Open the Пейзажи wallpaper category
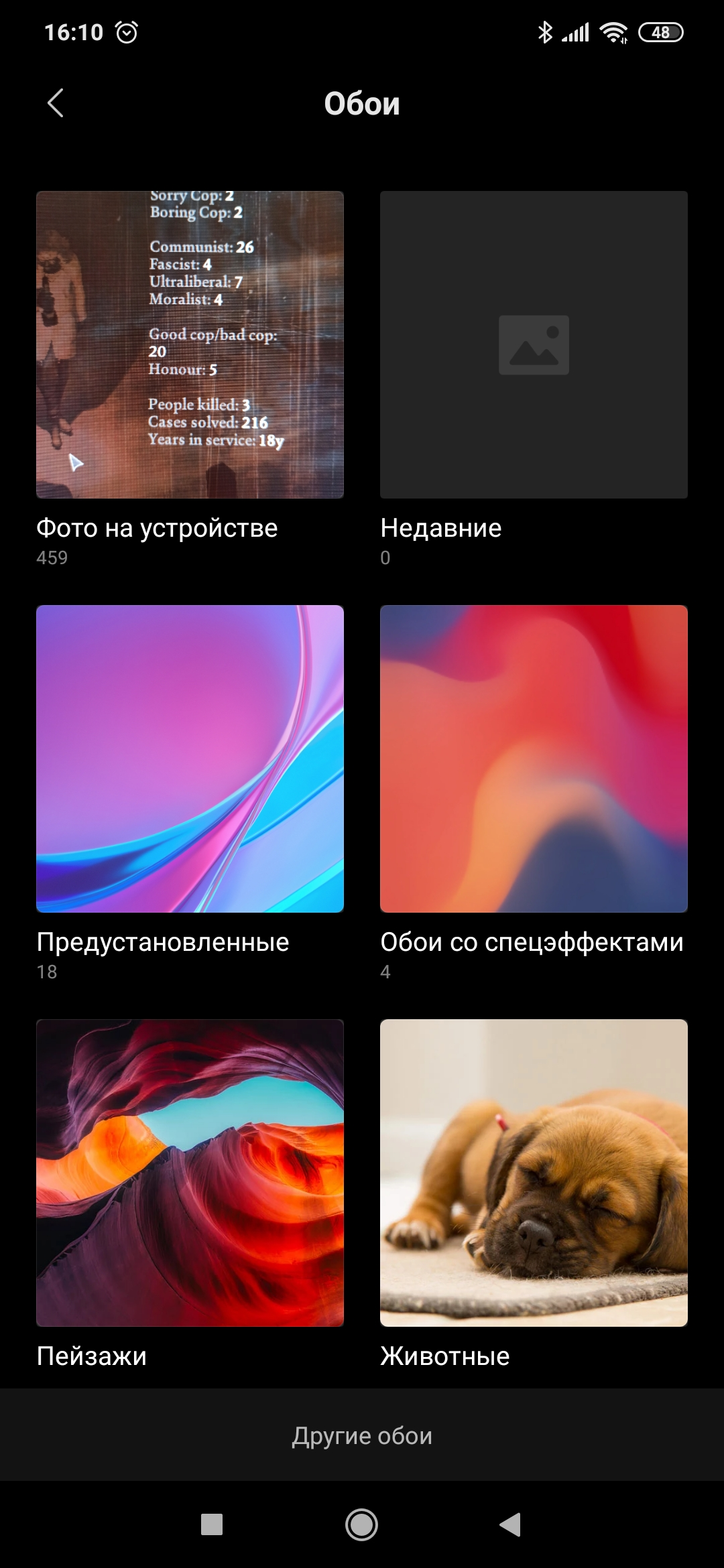 [x=190, y=1173]
